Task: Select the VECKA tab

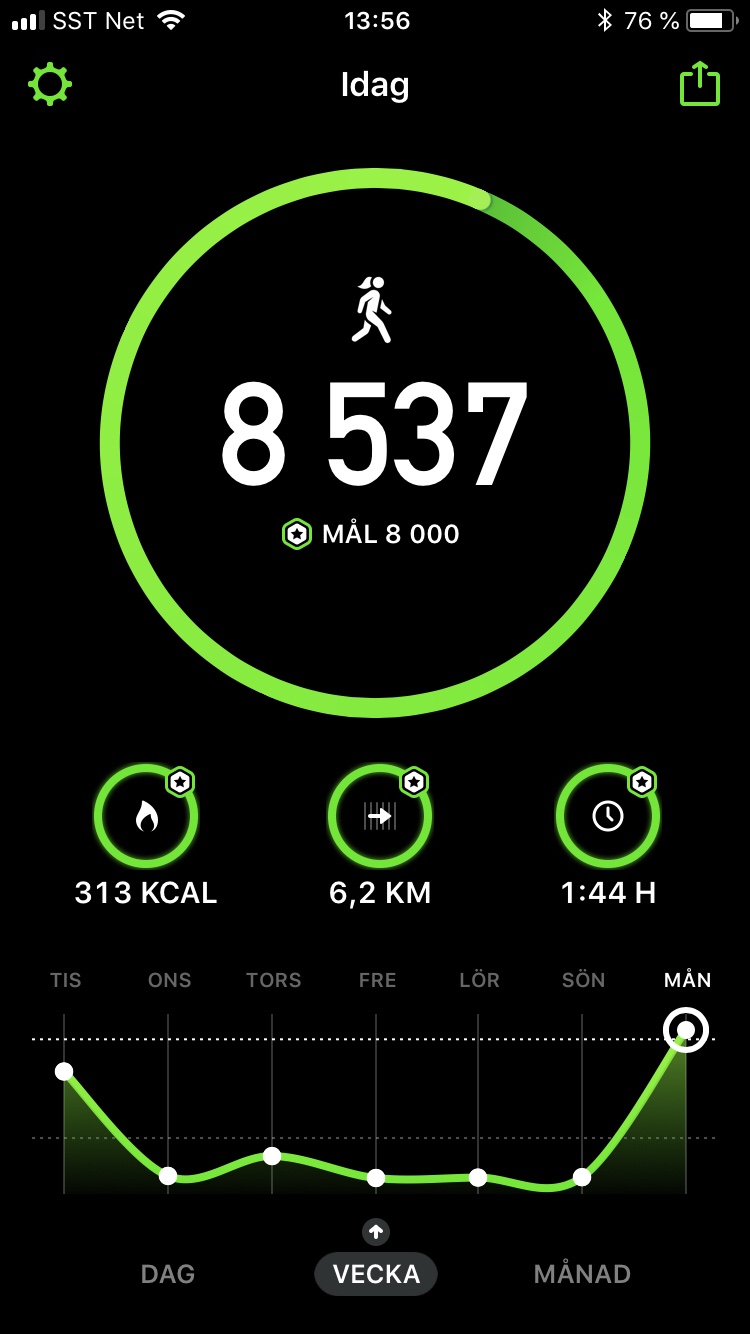Action: pos(376,1274)
